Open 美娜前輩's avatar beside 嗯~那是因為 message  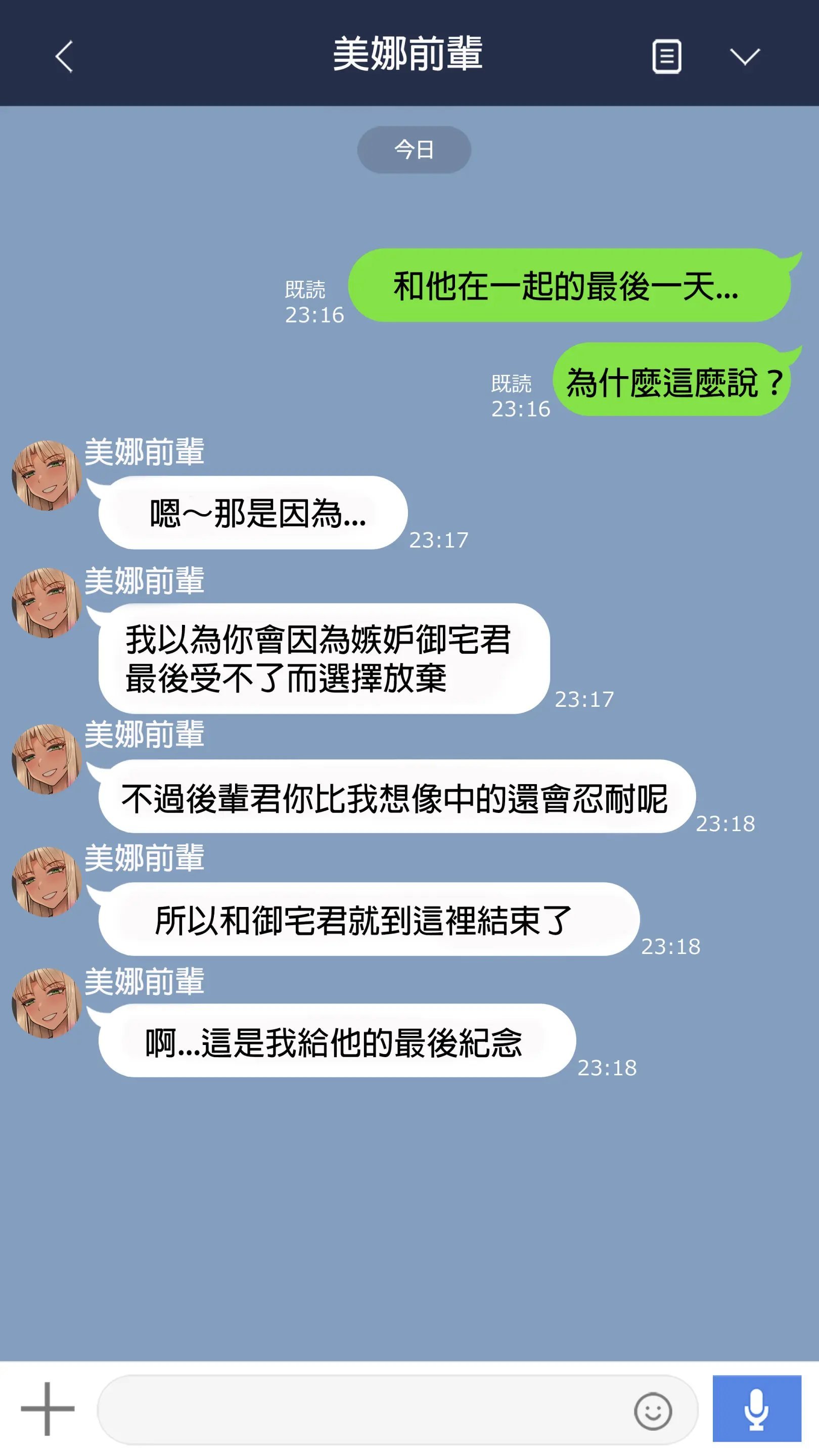[x=47, y=475]
